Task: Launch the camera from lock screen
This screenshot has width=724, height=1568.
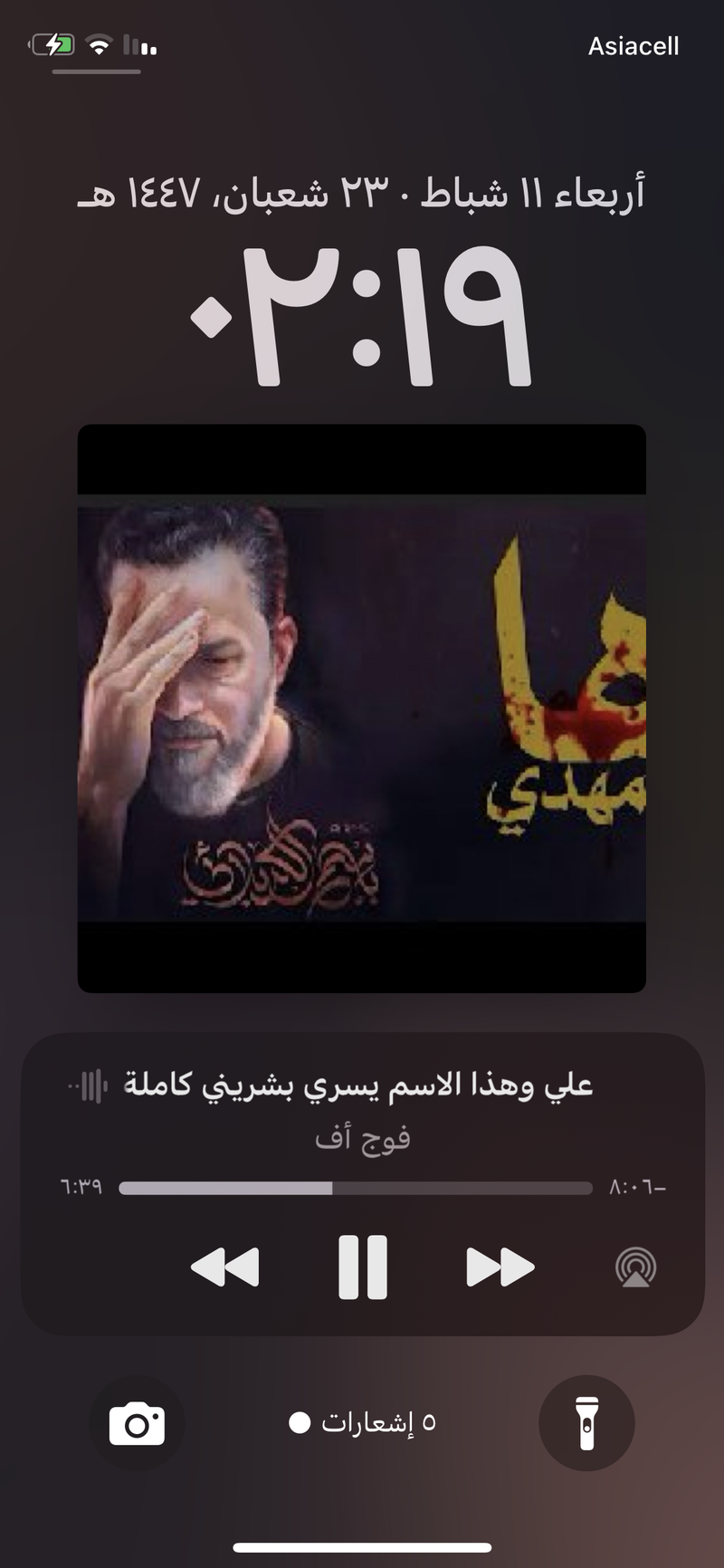Action: tap(138, 1423)
